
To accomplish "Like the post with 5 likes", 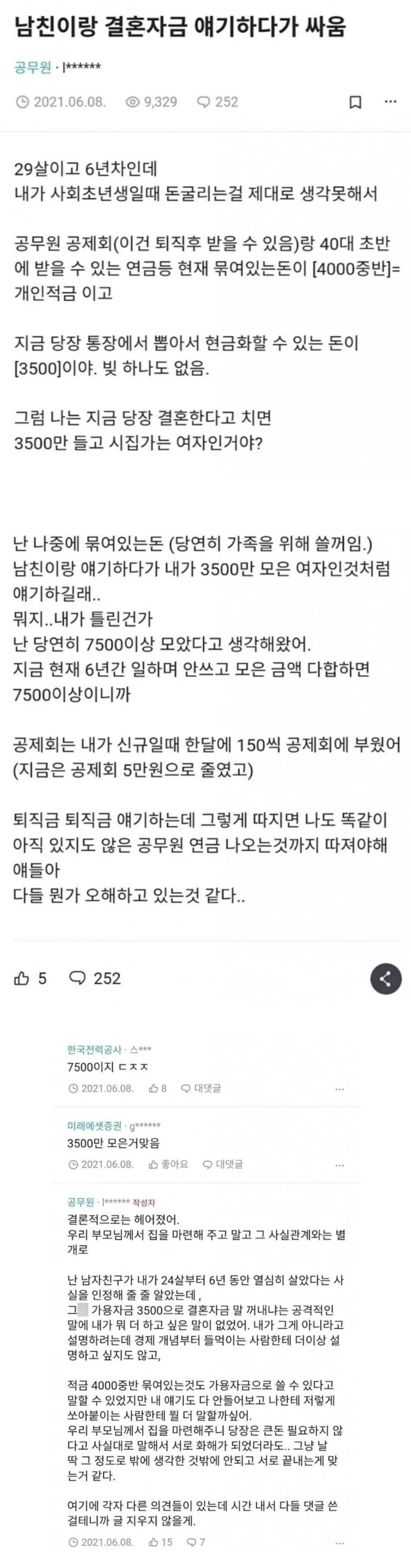I will [x=29, y=978].
